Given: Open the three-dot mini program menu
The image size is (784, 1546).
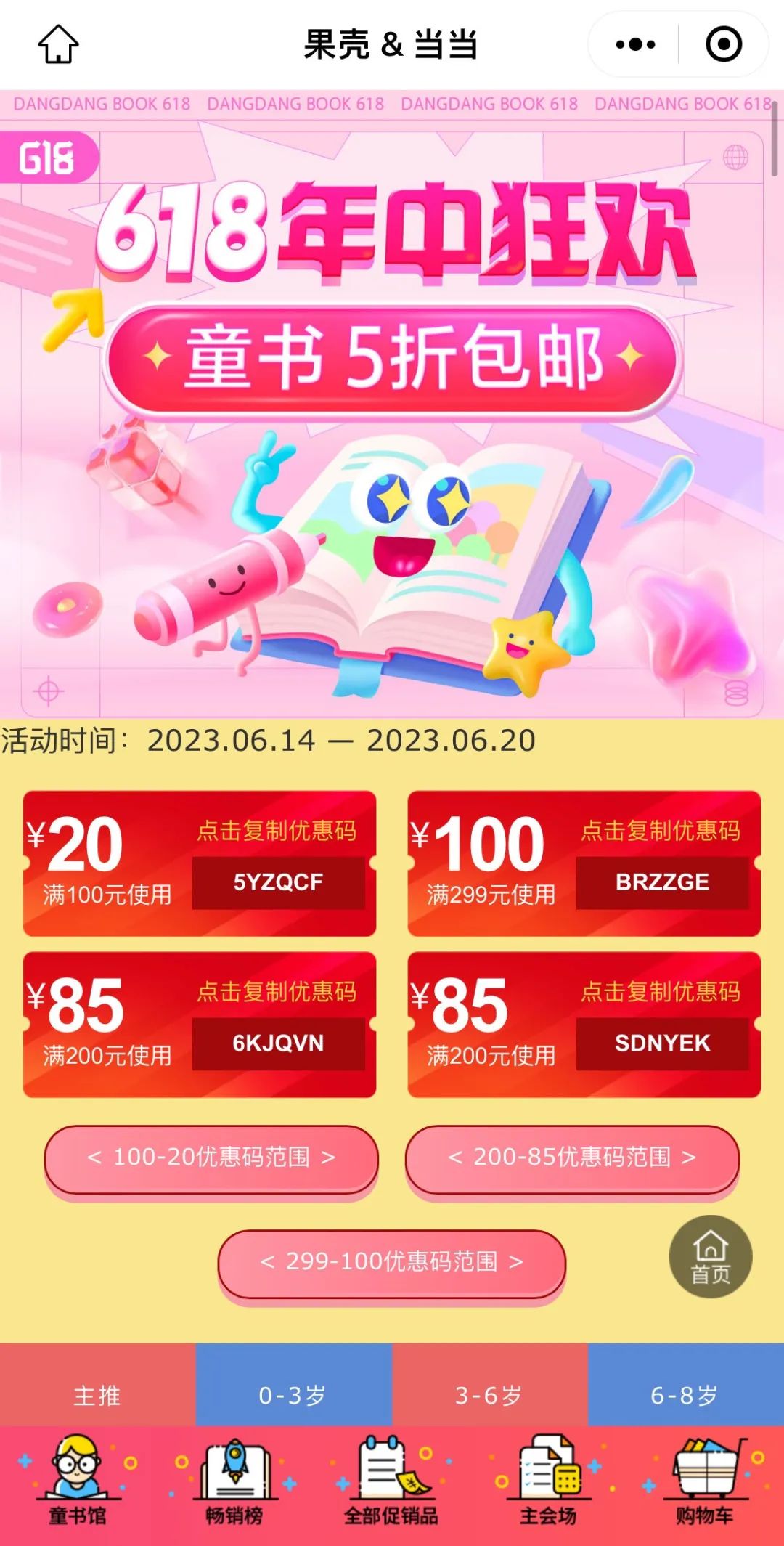Looking at the screenshot, I should (635, 44).
